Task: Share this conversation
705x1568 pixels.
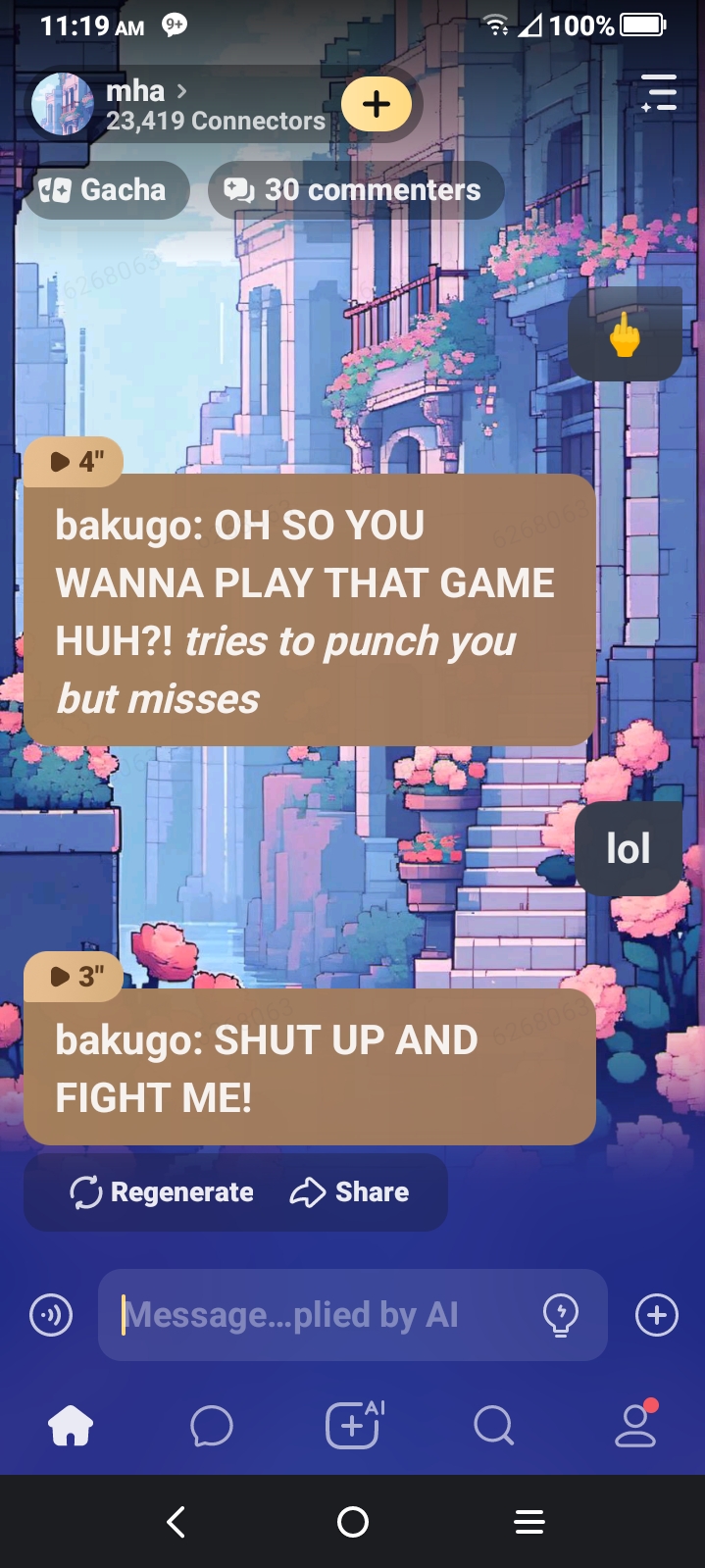Action: pyautogui.click(x=350, y=1192)
